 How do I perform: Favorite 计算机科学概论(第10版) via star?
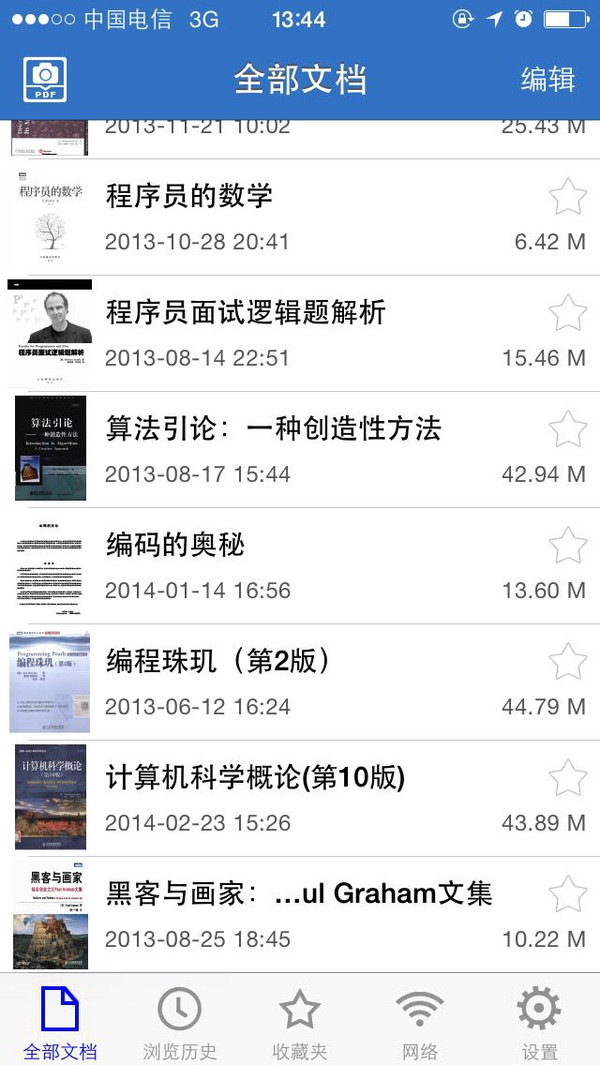click(568, 777)
